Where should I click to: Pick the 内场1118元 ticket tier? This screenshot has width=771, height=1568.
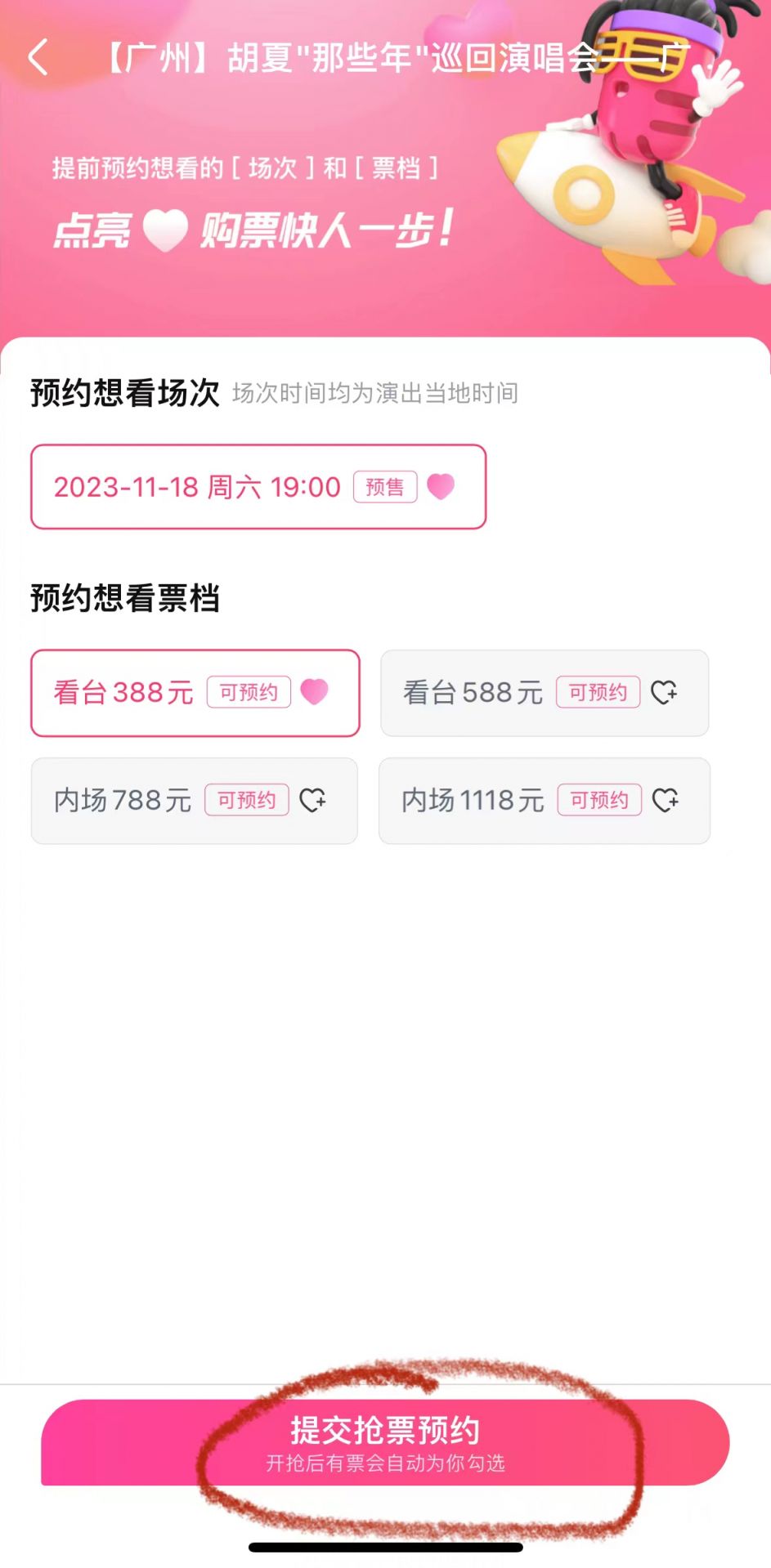[545, 801]
